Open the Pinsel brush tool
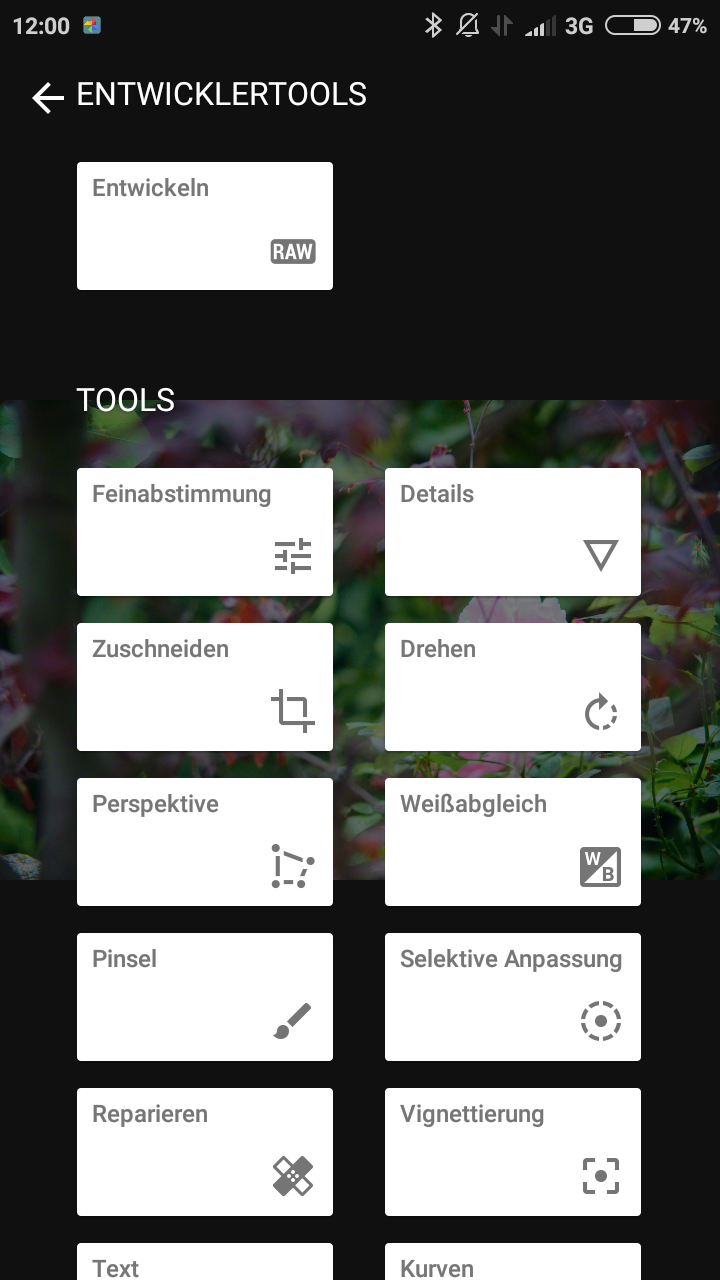720x1280 pixels. (x=205, y=997)
